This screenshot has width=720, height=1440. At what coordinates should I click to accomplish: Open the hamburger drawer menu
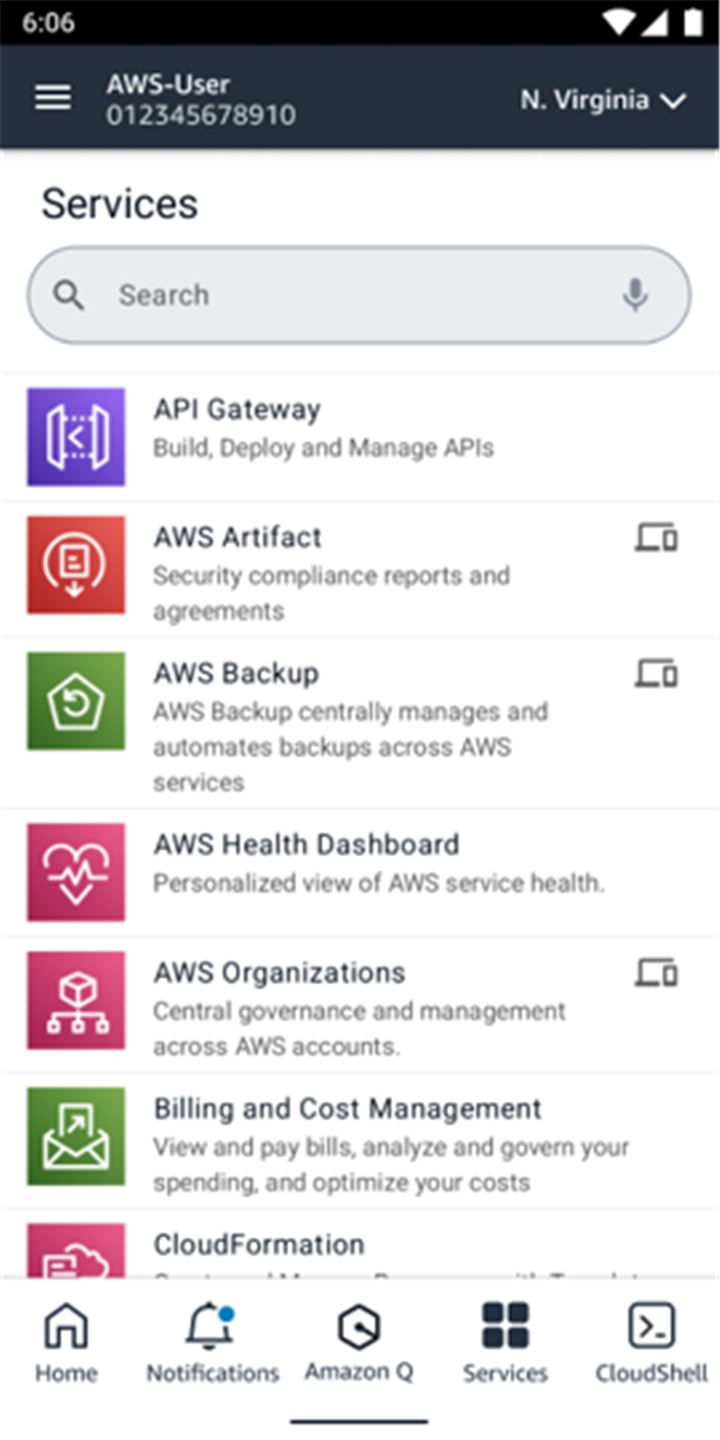coord(53,98)
